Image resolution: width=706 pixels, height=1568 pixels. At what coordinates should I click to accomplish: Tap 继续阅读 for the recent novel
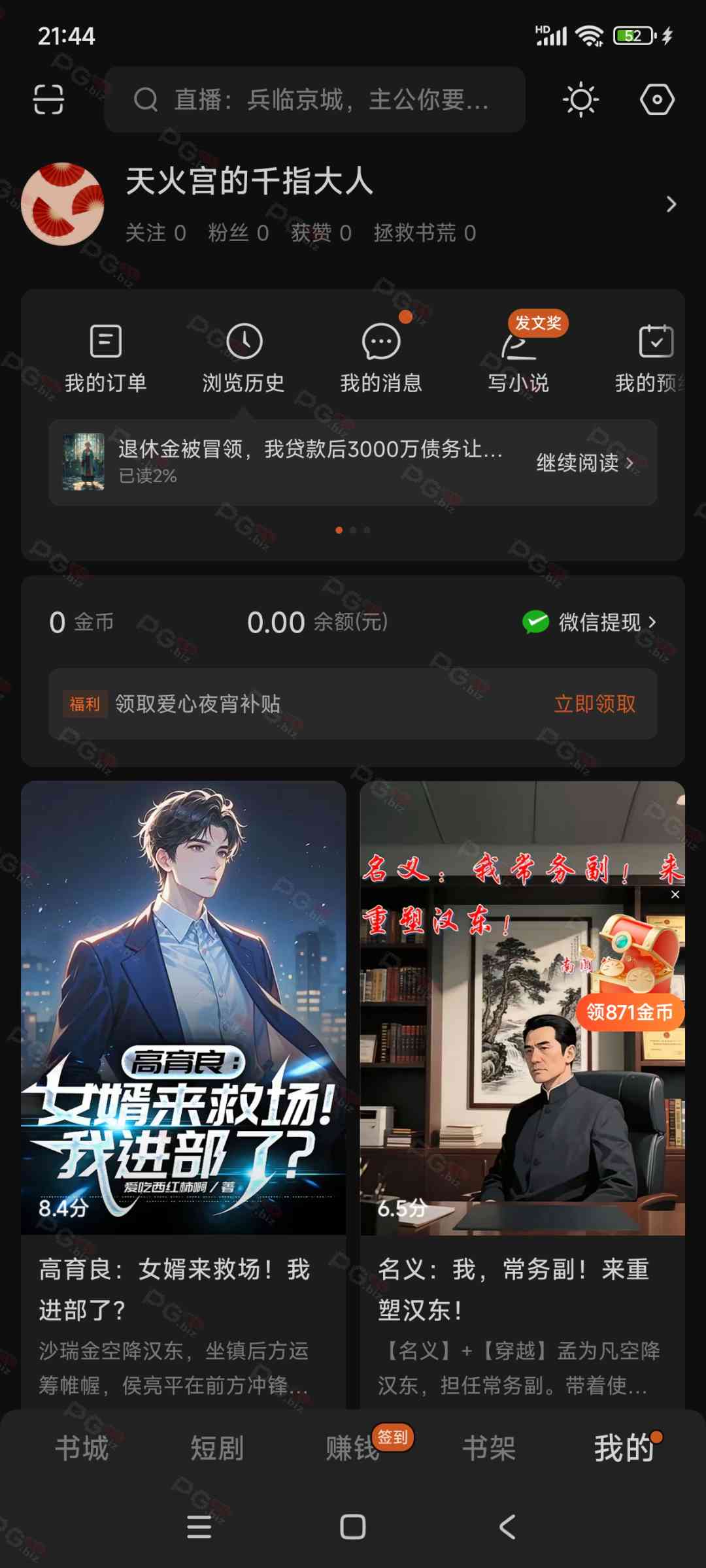pyautogui.click(x=584, y=463)
